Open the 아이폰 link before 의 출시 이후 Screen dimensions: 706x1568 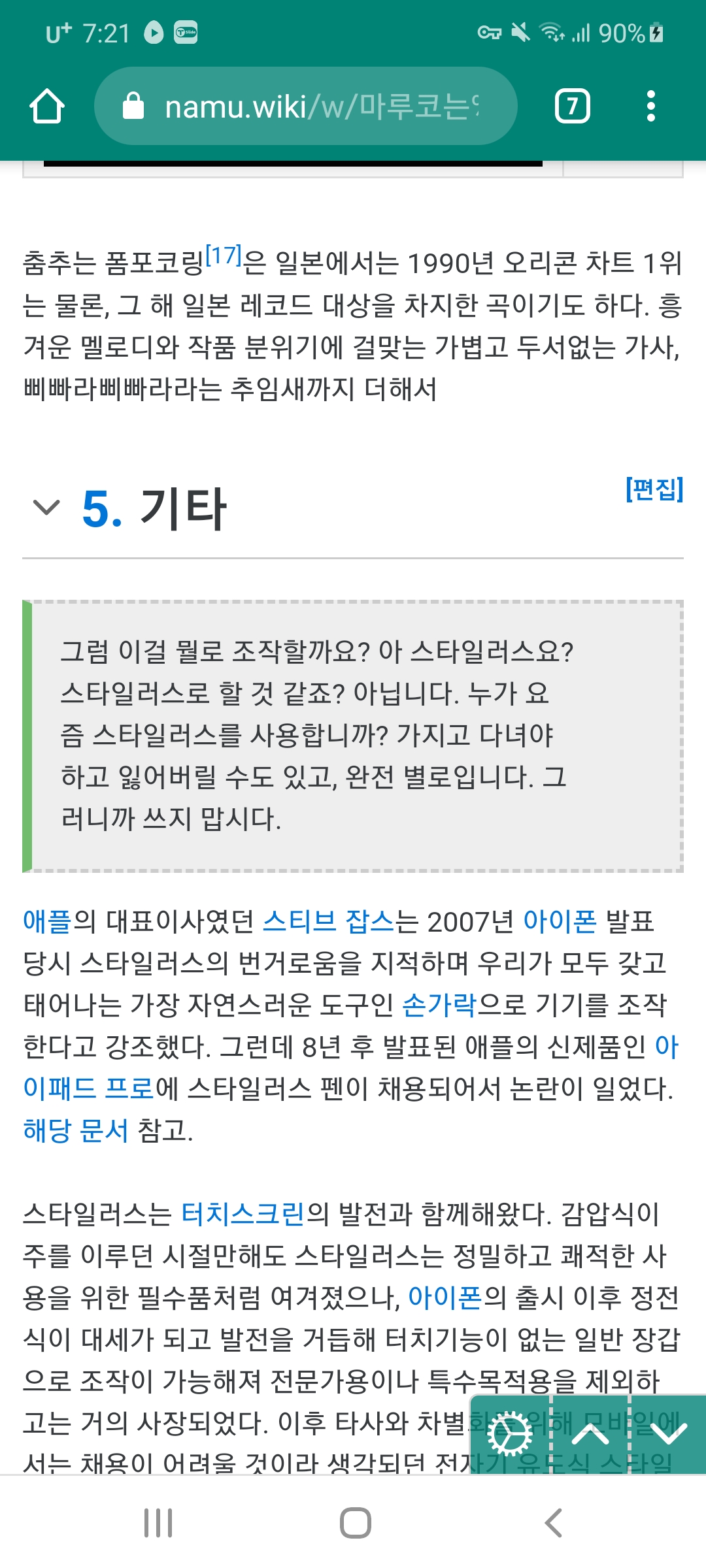[445, 1298]
